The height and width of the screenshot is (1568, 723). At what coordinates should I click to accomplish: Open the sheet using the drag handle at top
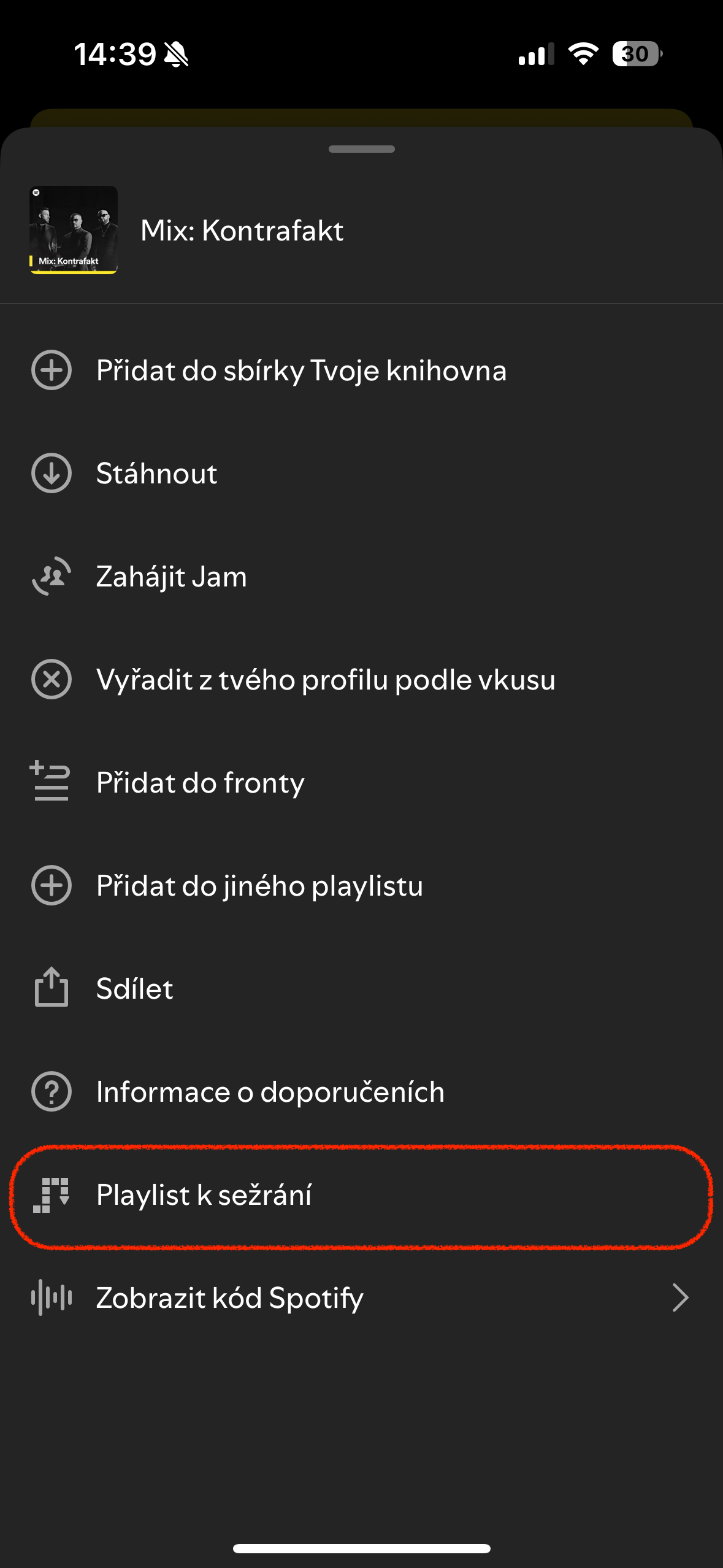[361, 149]
